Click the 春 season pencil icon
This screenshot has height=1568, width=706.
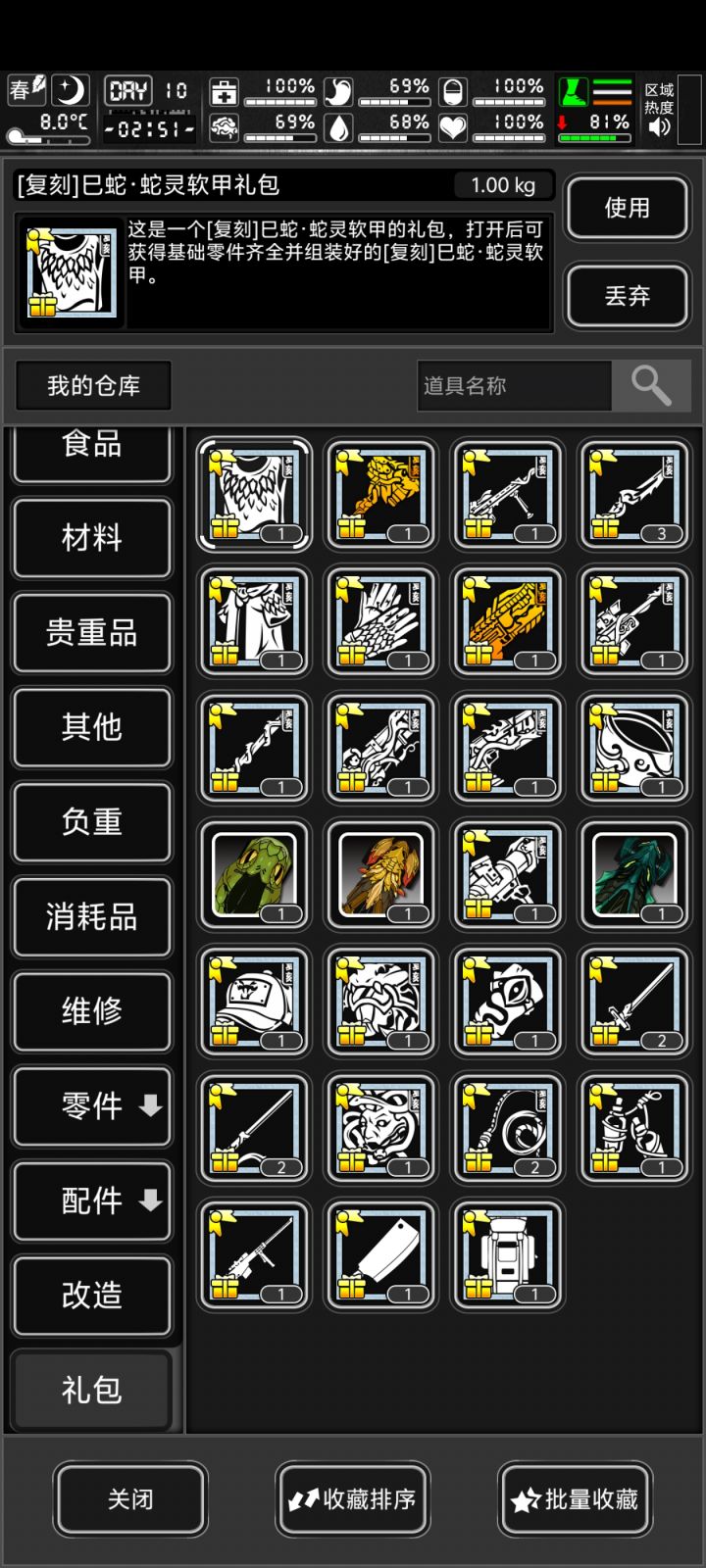click(27, 89)
